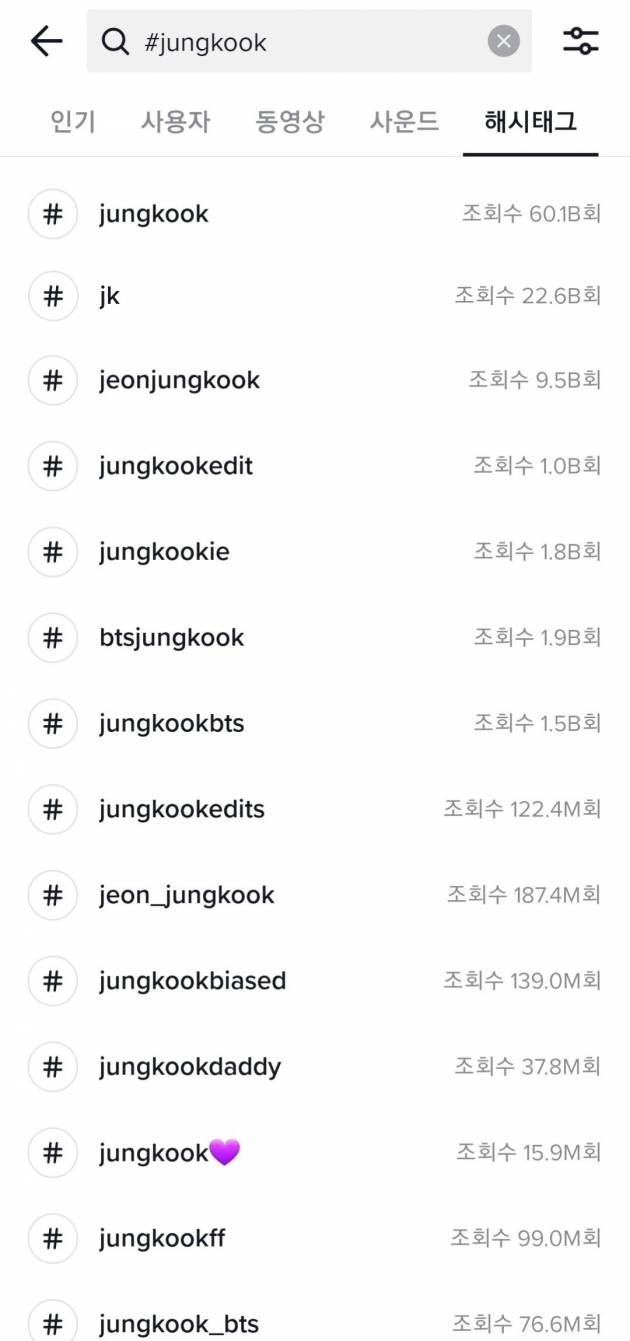Open the jungkookie hashtag
630x1341 pixels.
164,552
